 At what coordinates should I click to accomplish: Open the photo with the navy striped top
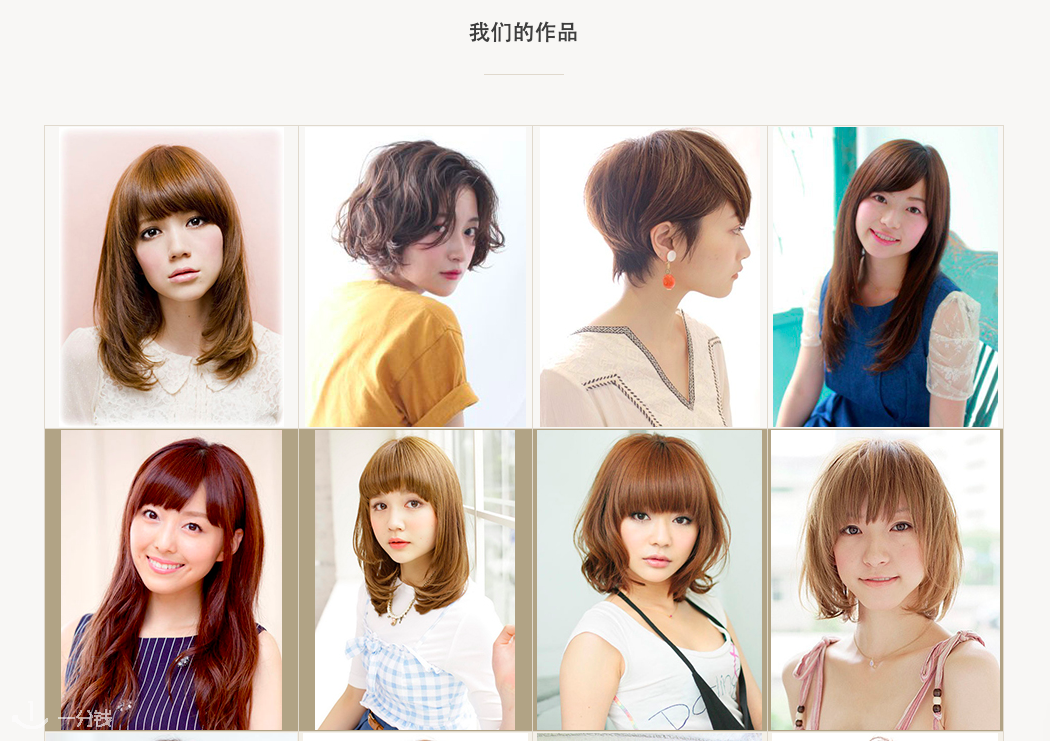(x=171, y=580)
